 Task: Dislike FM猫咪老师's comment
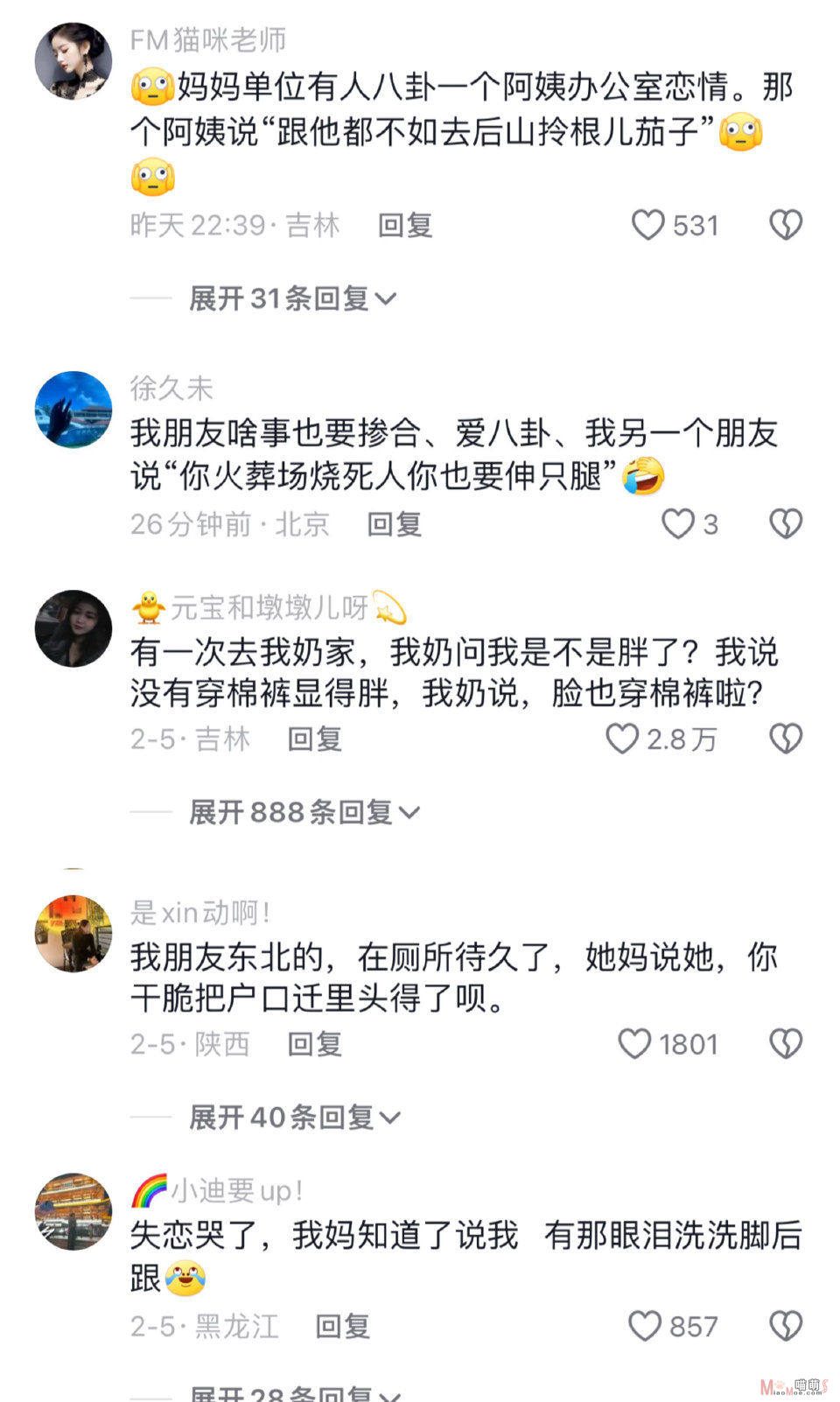point(786,225)
